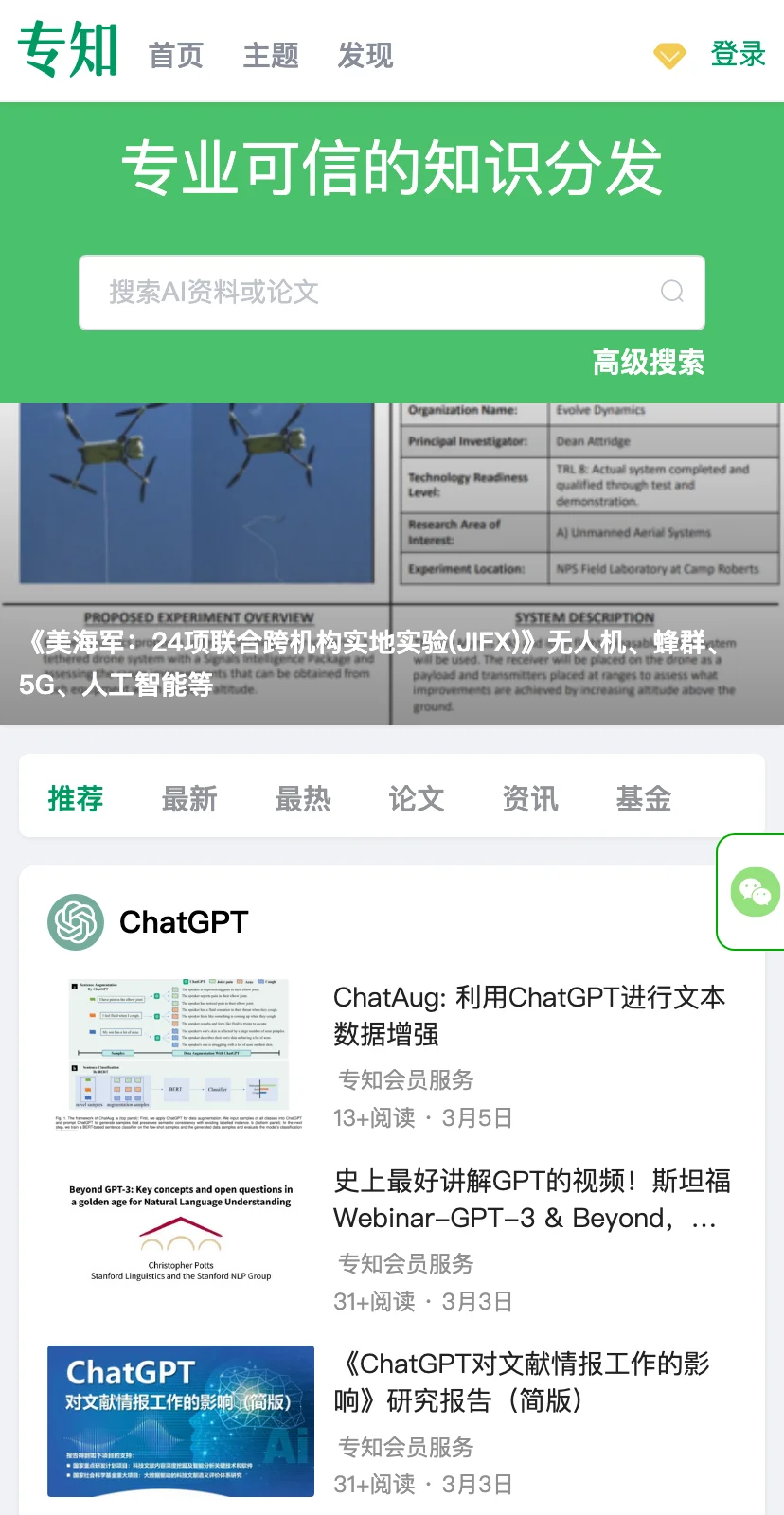Open the 斯坦福 Webinar-GPT-3 & Beyond article
The height and width of the screenshot is (1515, 784).
tap(531, 1199)
